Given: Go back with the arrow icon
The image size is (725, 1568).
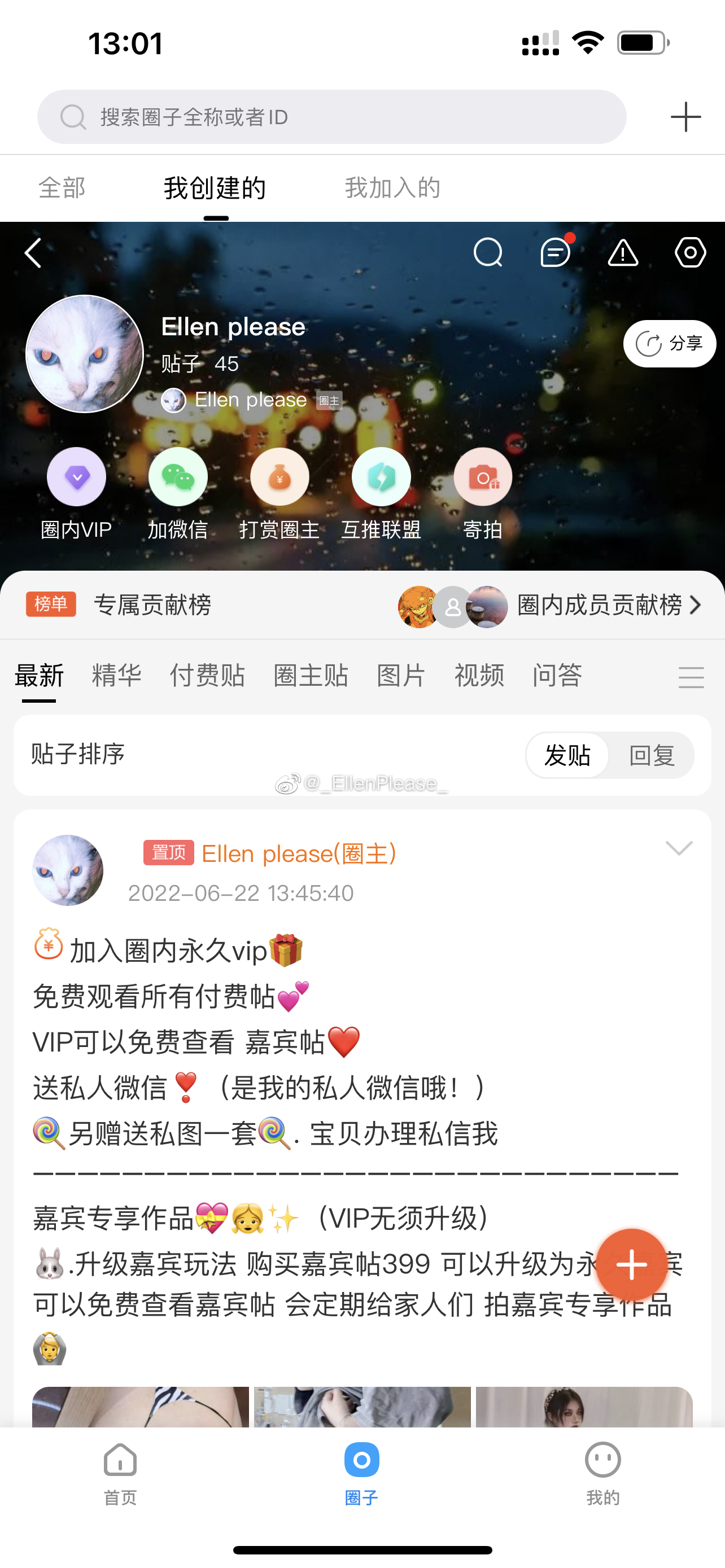Looking at the screenshot, I should (x=33, y=253).
